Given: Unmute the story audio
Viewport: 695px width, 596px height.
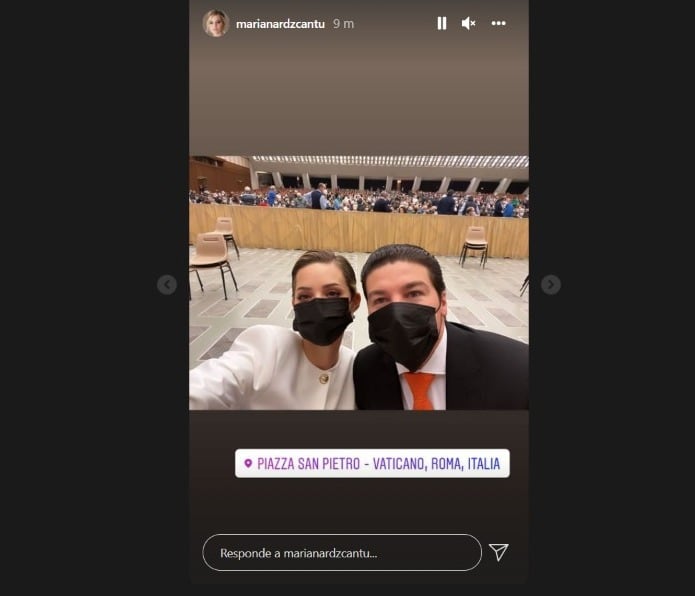Looking at the screenshot, I should click(468, 23).
